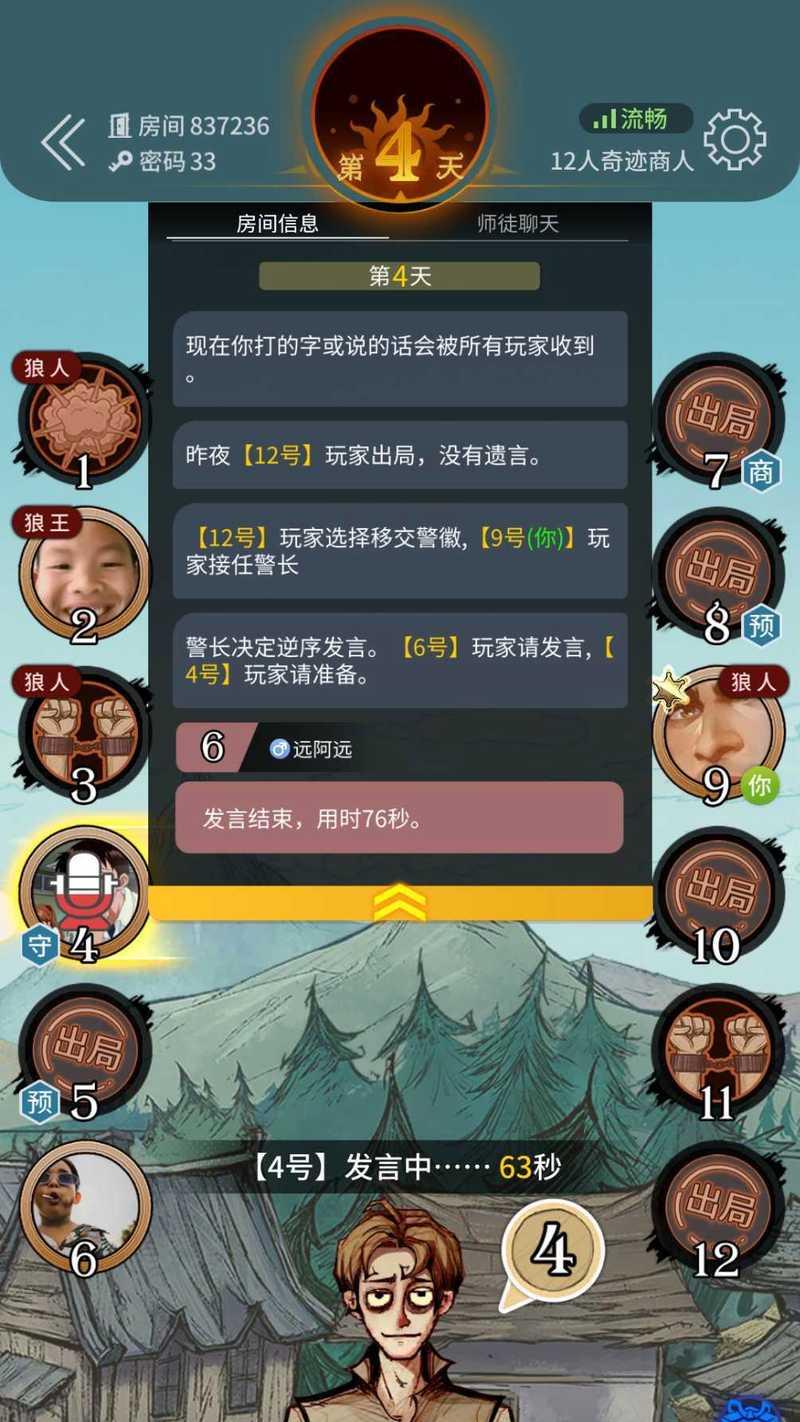This screenshot has height=1422, width=800.
Task: Switch to the 师徒聊天 tab
Action: click(x=517, y=223)
